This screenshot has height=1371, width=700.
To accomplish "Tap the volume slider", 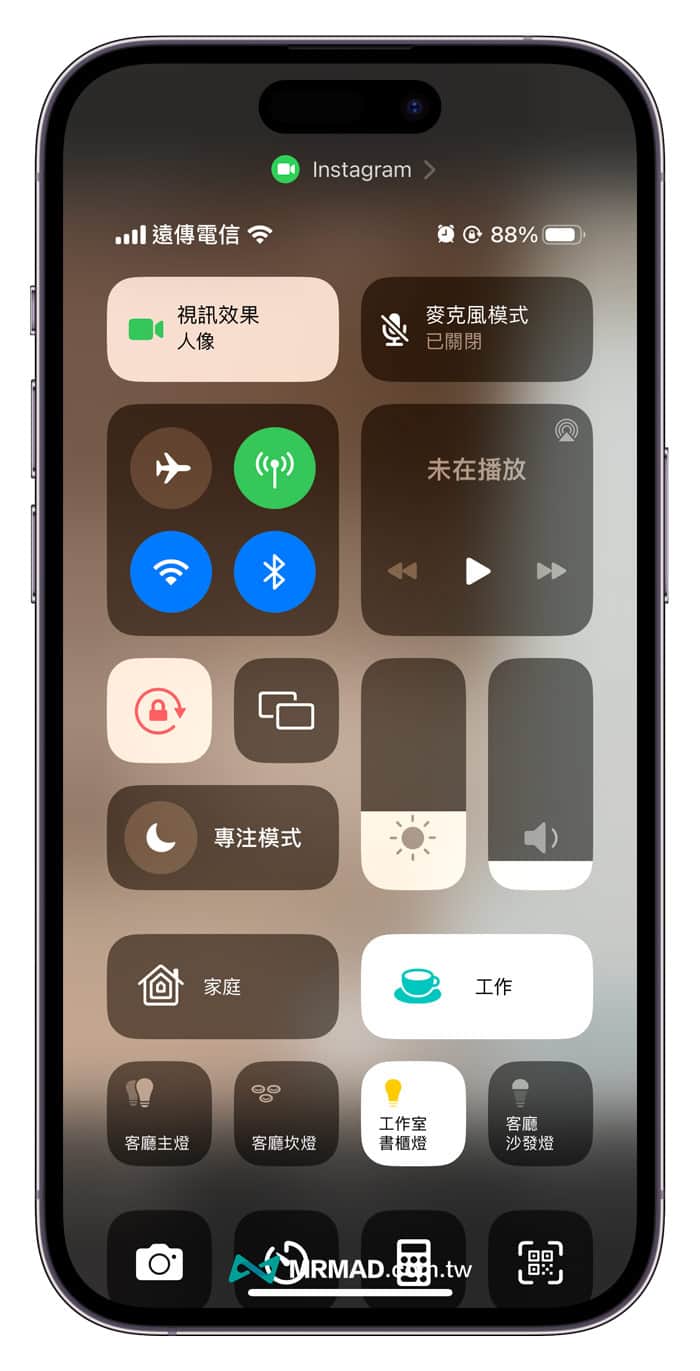I will click(x=540, y=774).
